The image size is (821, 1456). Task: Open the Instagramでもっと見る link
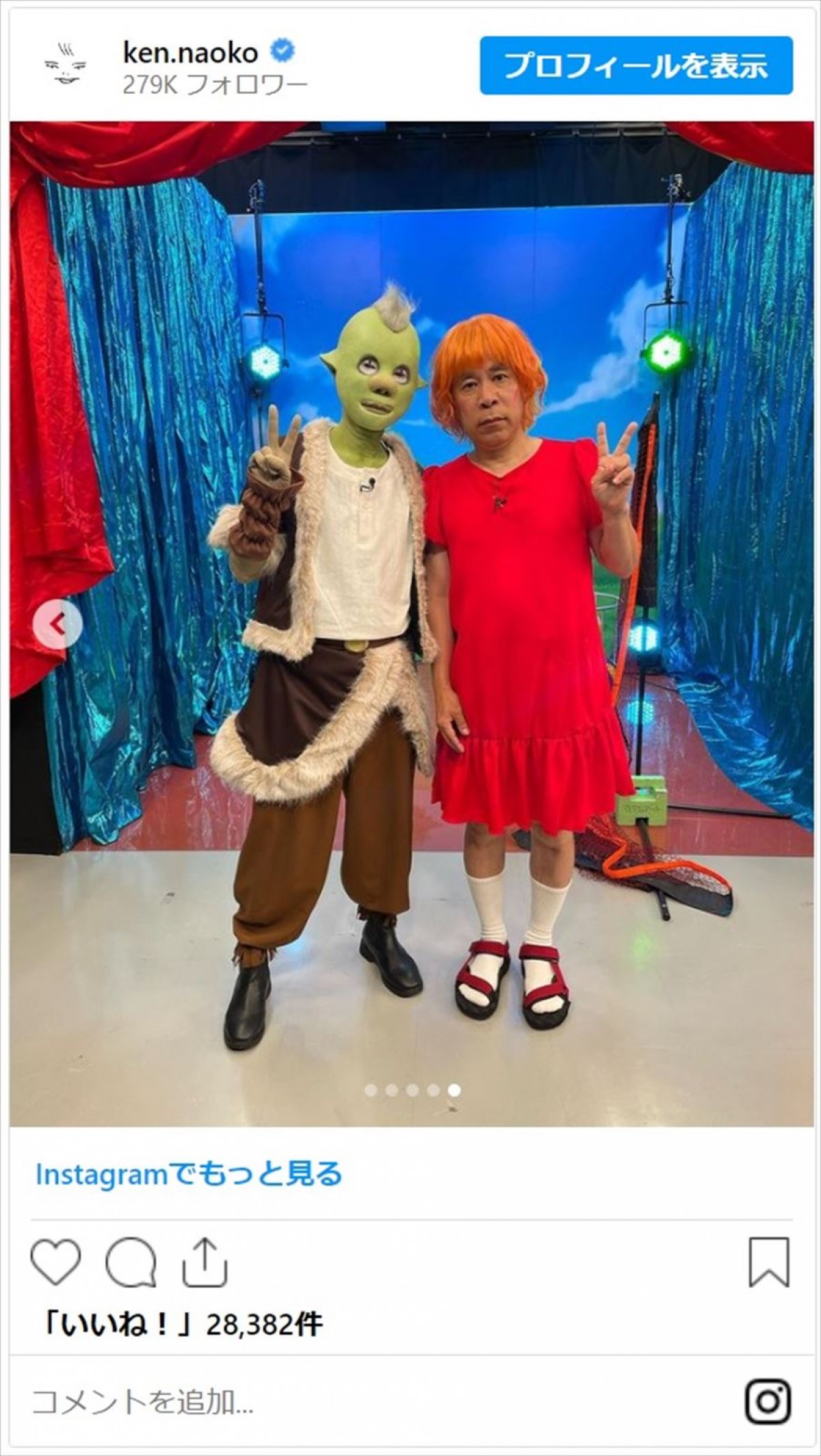(189, 1173)
